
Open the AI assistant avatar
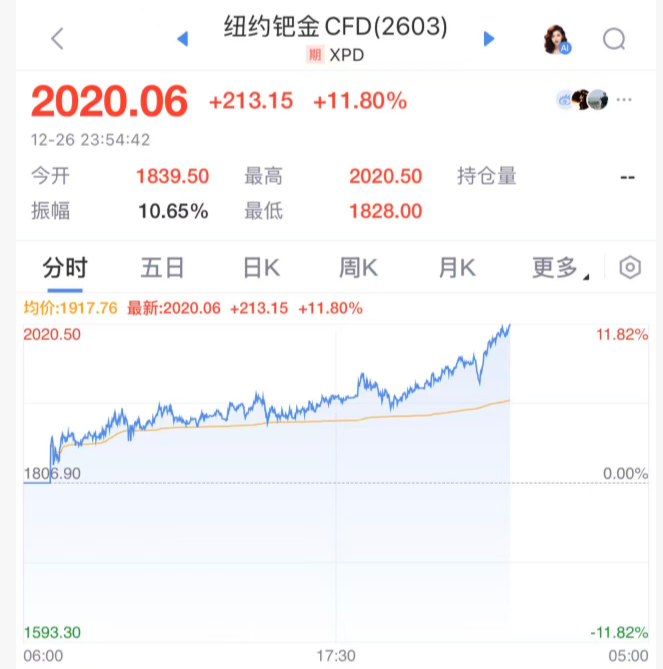556,39
